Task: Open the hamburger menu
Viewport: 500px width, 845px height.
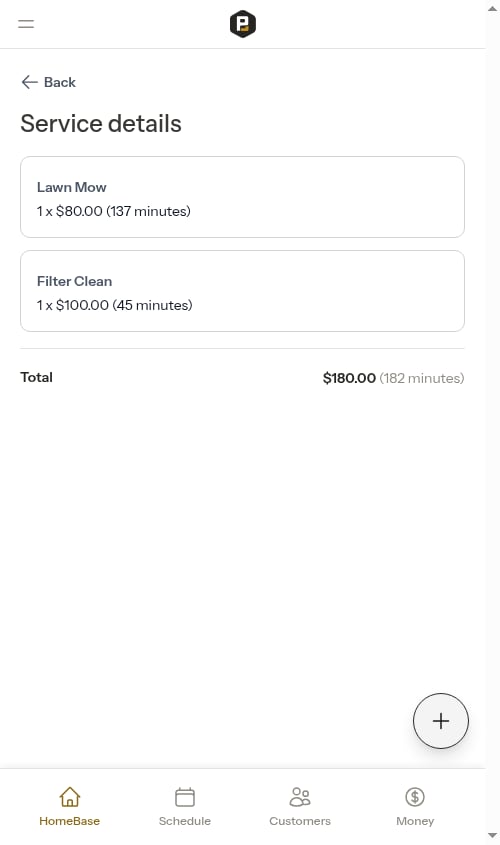Action: (26, 24)
